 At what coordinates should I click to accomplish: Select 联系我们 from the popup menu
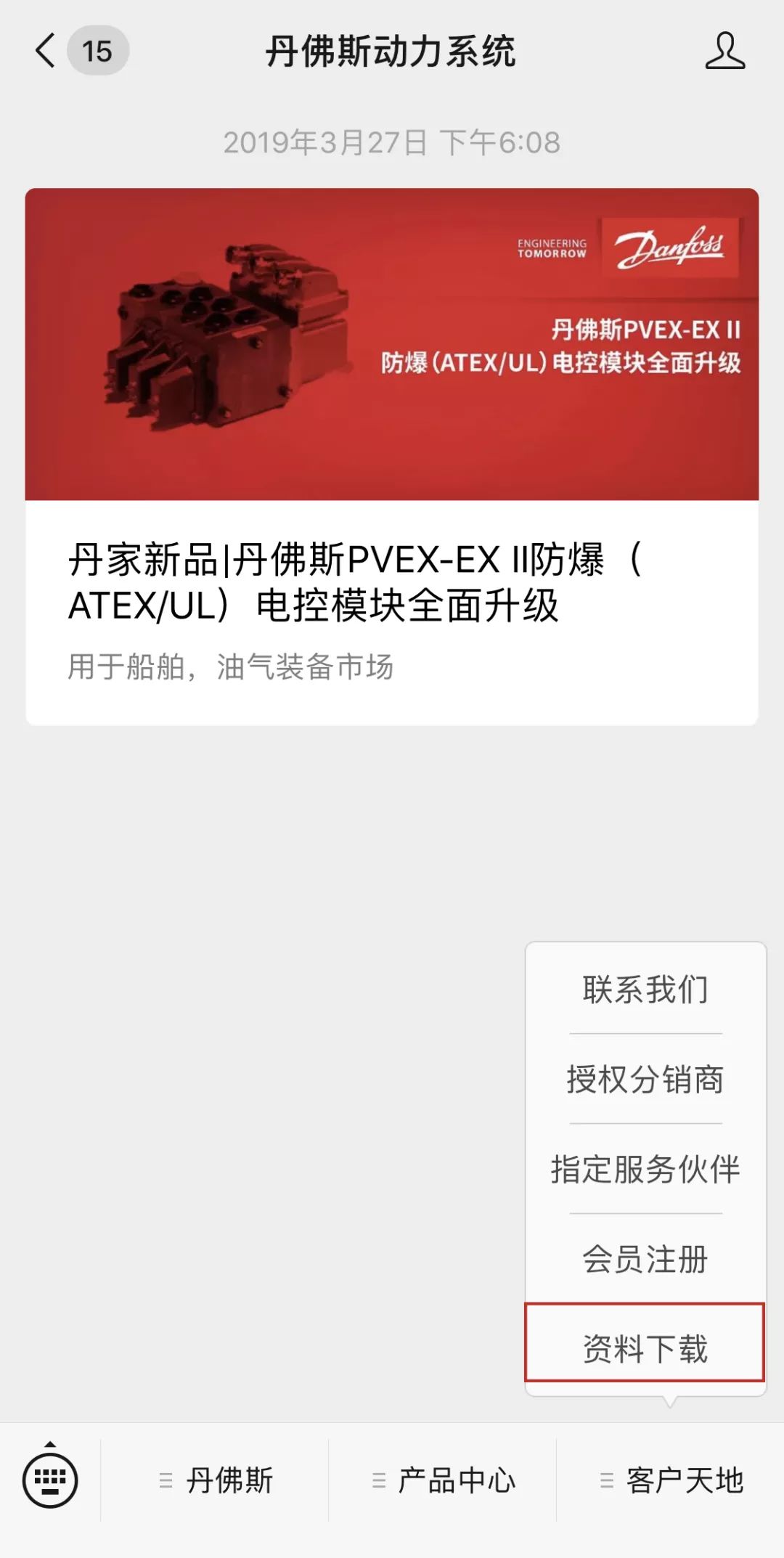point(645,990)
